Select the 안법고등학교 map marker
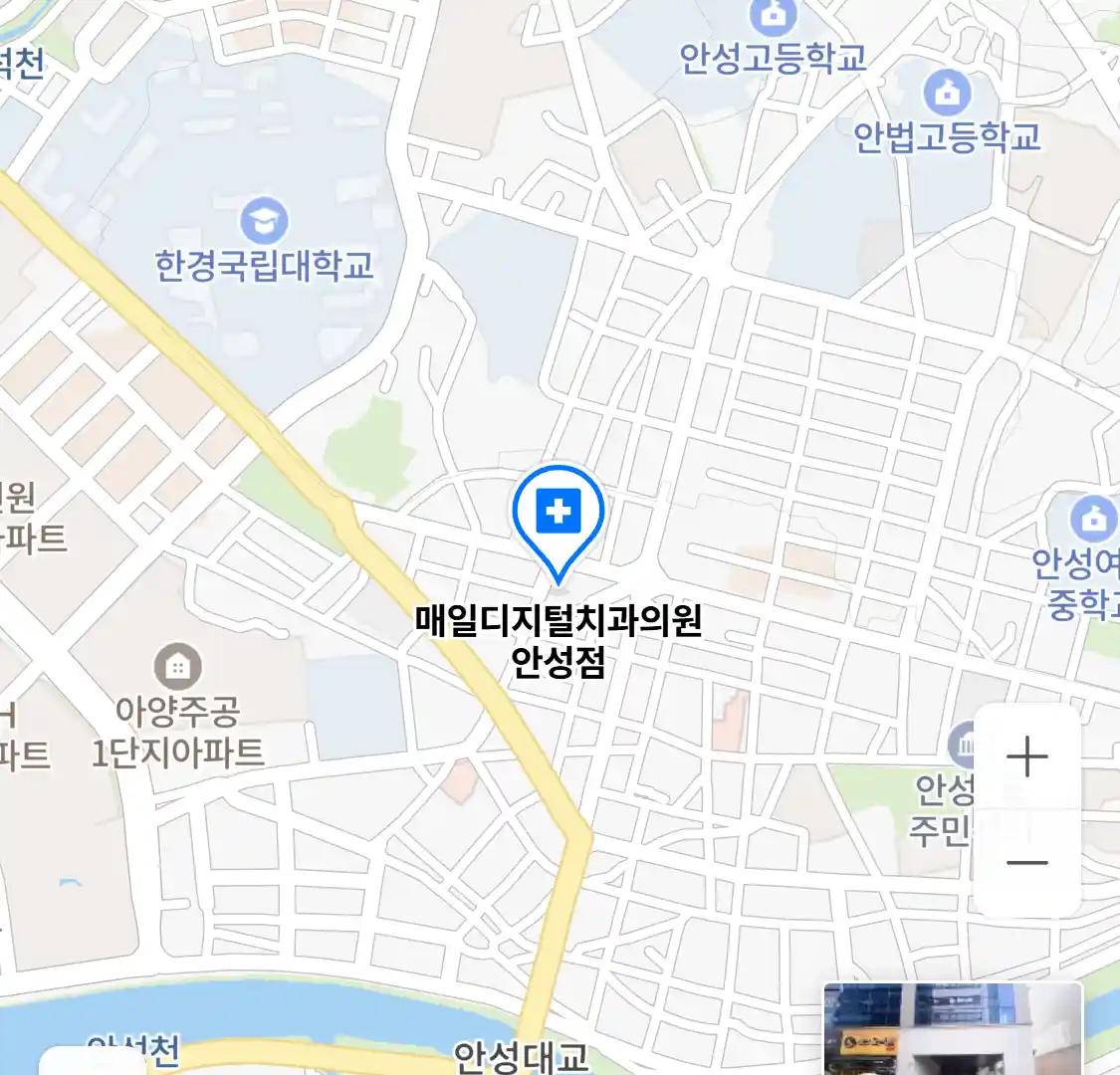Image resolution: width=1120 pixels, height=1075 pixels. pos(947,94)
